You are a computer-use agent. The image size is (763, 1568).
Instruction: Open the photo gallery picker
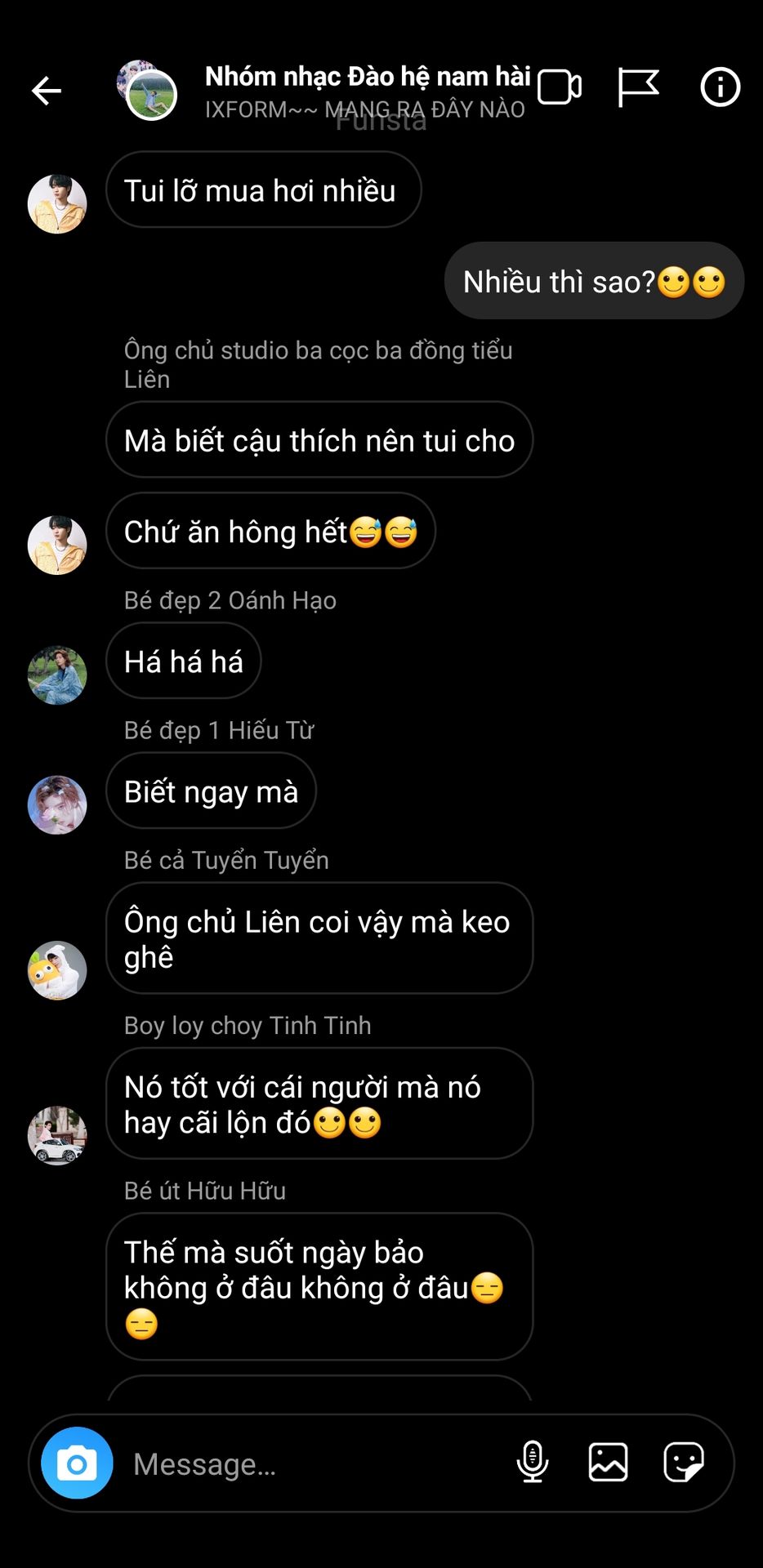(609, 1462)
